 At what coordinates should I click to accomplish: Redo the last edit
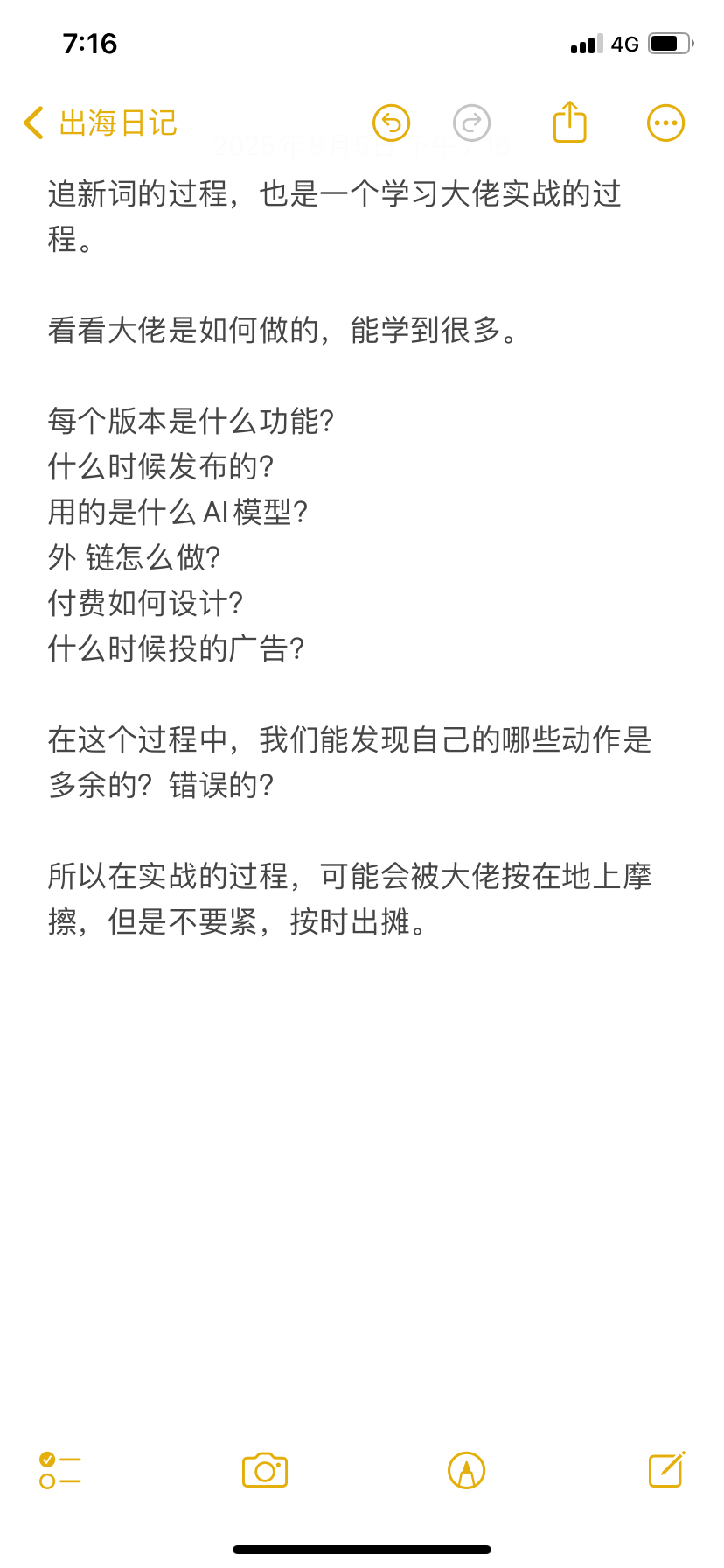(x=472, y=123)
